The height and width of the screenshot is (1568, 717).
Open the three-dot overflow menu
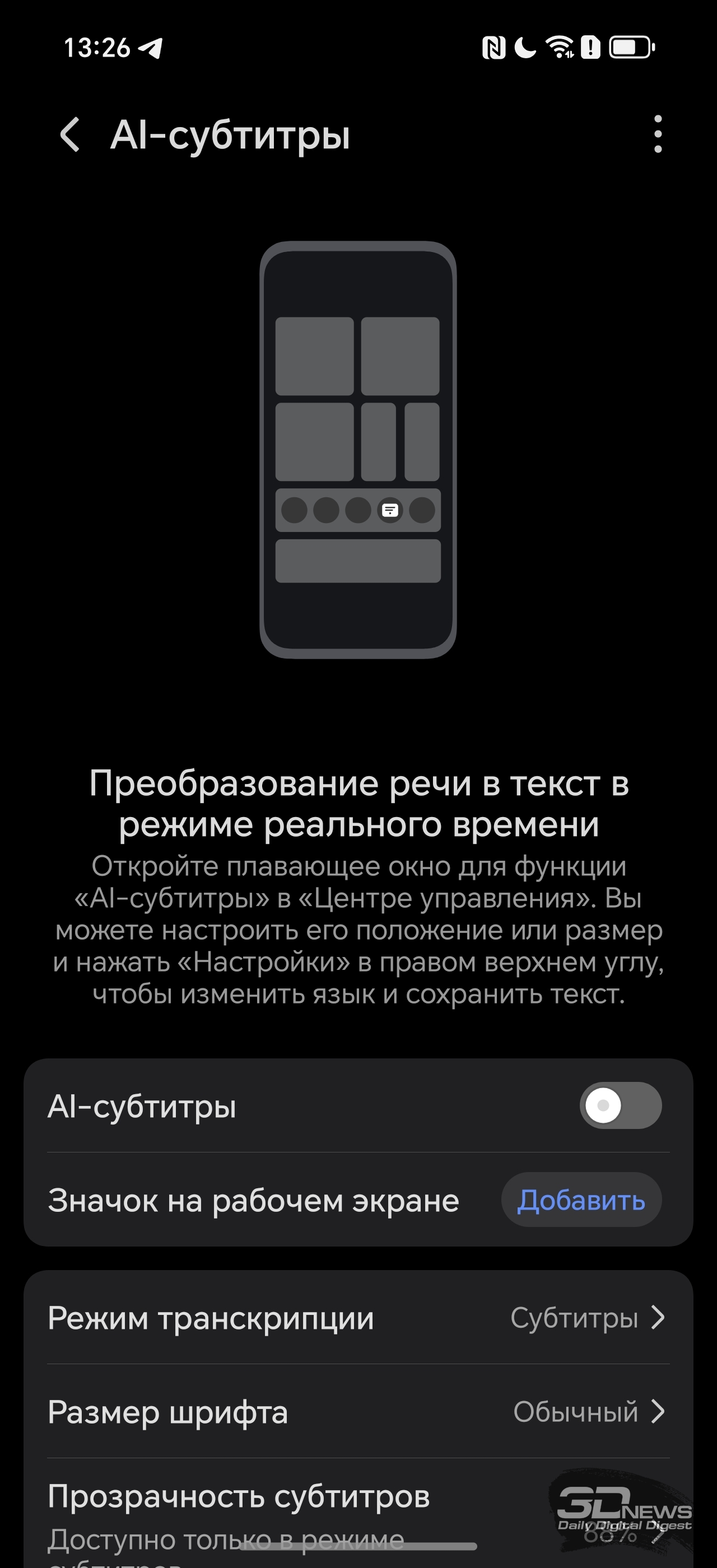point(658,134)
